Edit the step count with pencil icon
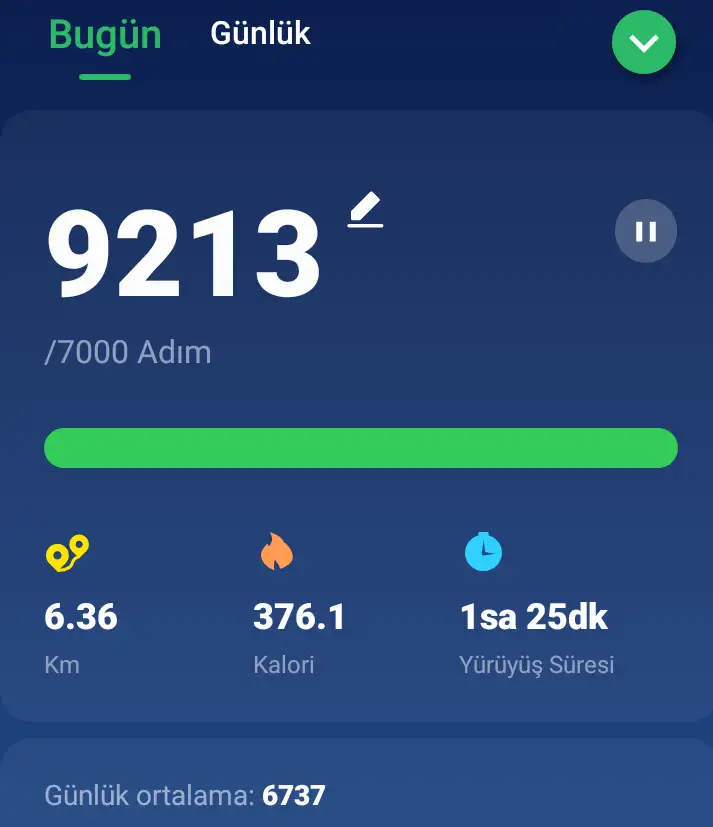Viewport: 713px width, 827px height. tap(366, 211)
